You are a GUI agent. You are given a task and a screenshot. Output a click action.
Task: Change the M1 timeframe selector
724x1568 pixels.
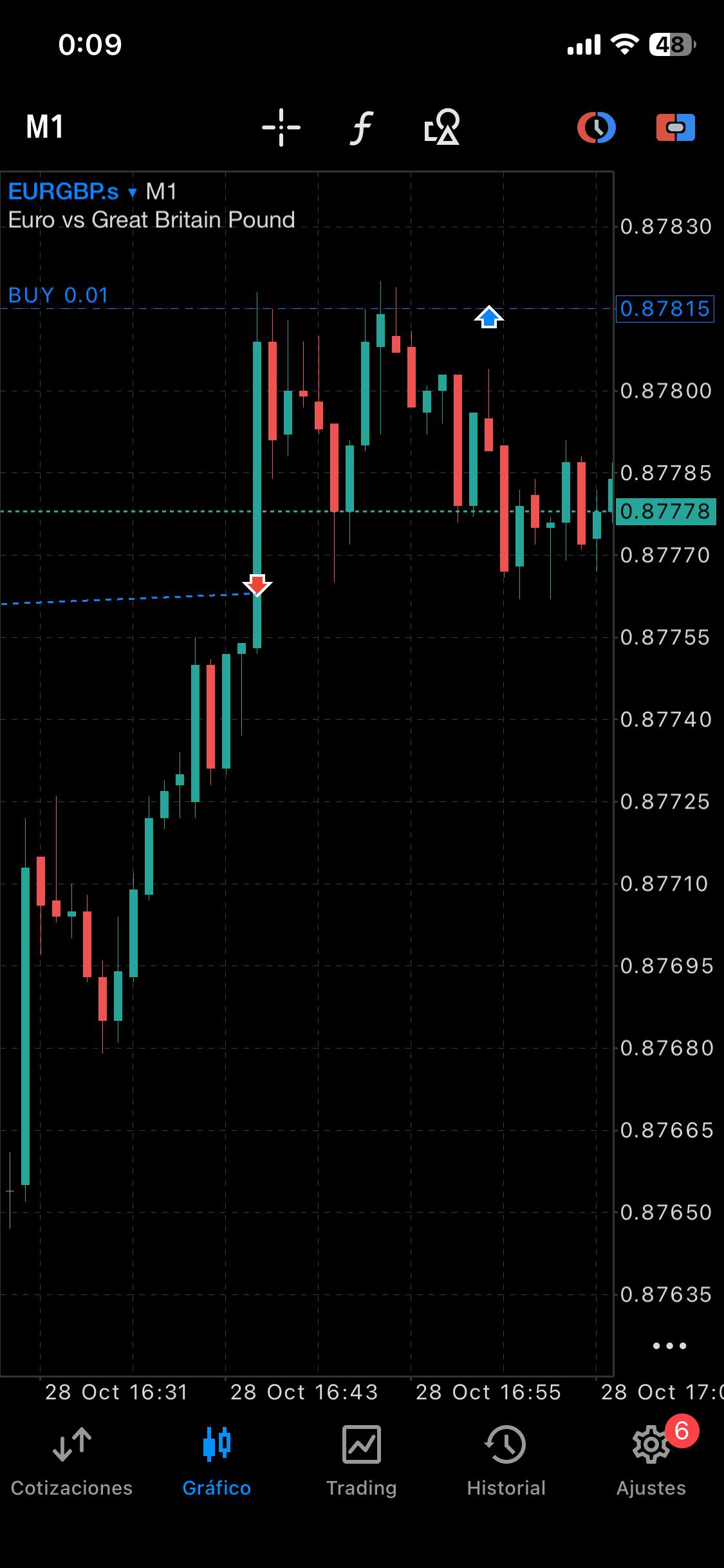point(44,127)
